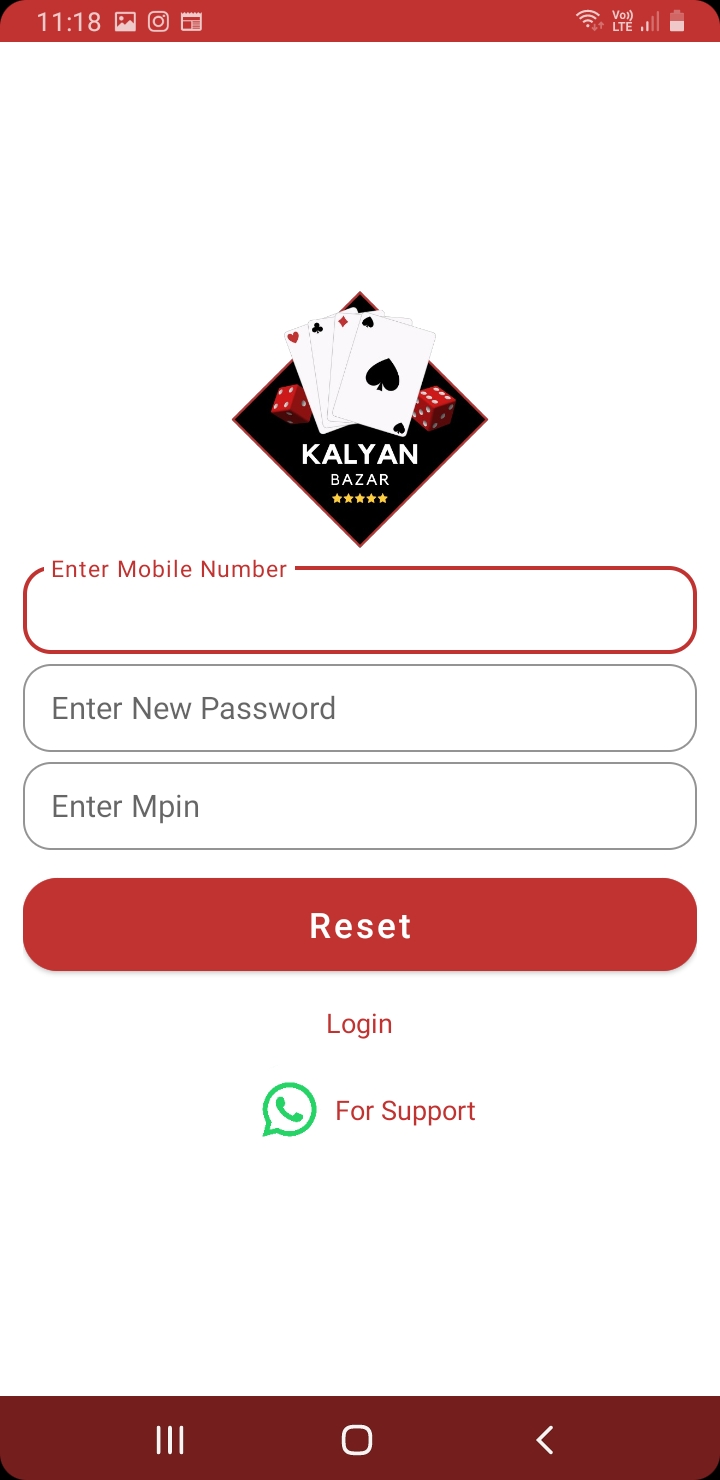720x1480 pixels.
Task: Open the recent apps view
Action: [x=170, y=1440]
